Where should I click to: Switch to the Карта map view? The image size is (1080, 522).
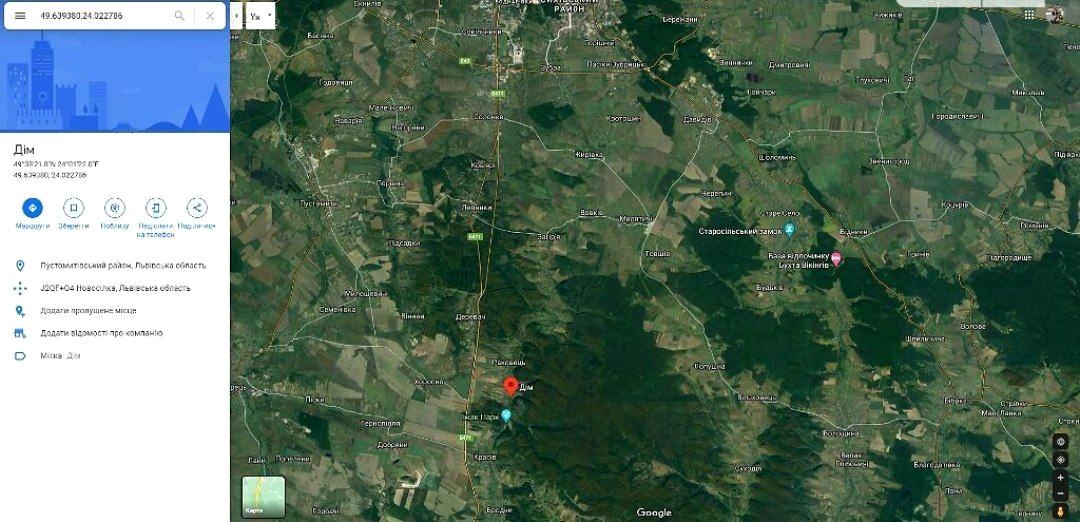click(x=263, y=497)
